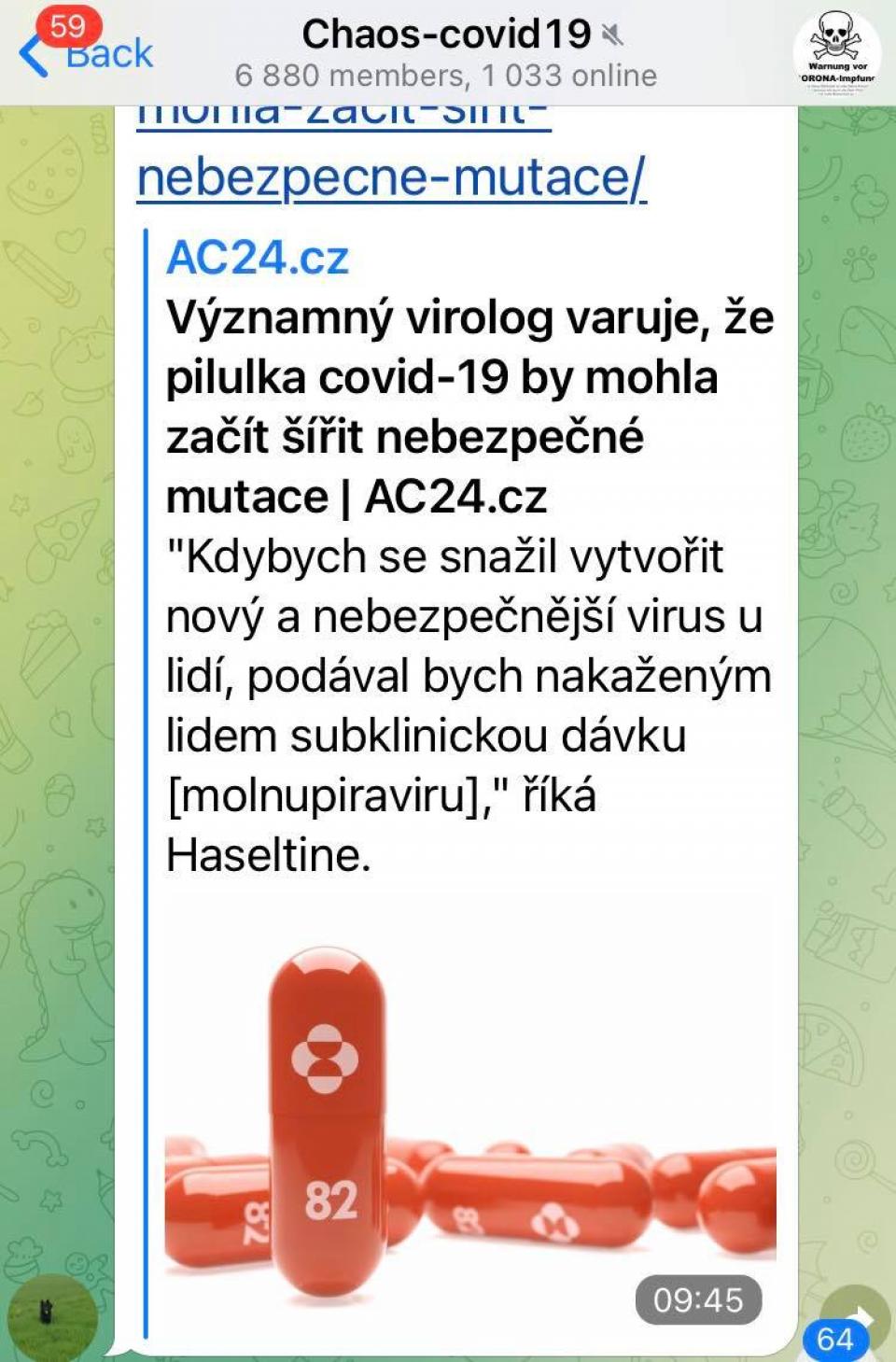Jump to the 64 unread messages
This screenshot has height=1362, width=896.
[x=834, y=1340]
